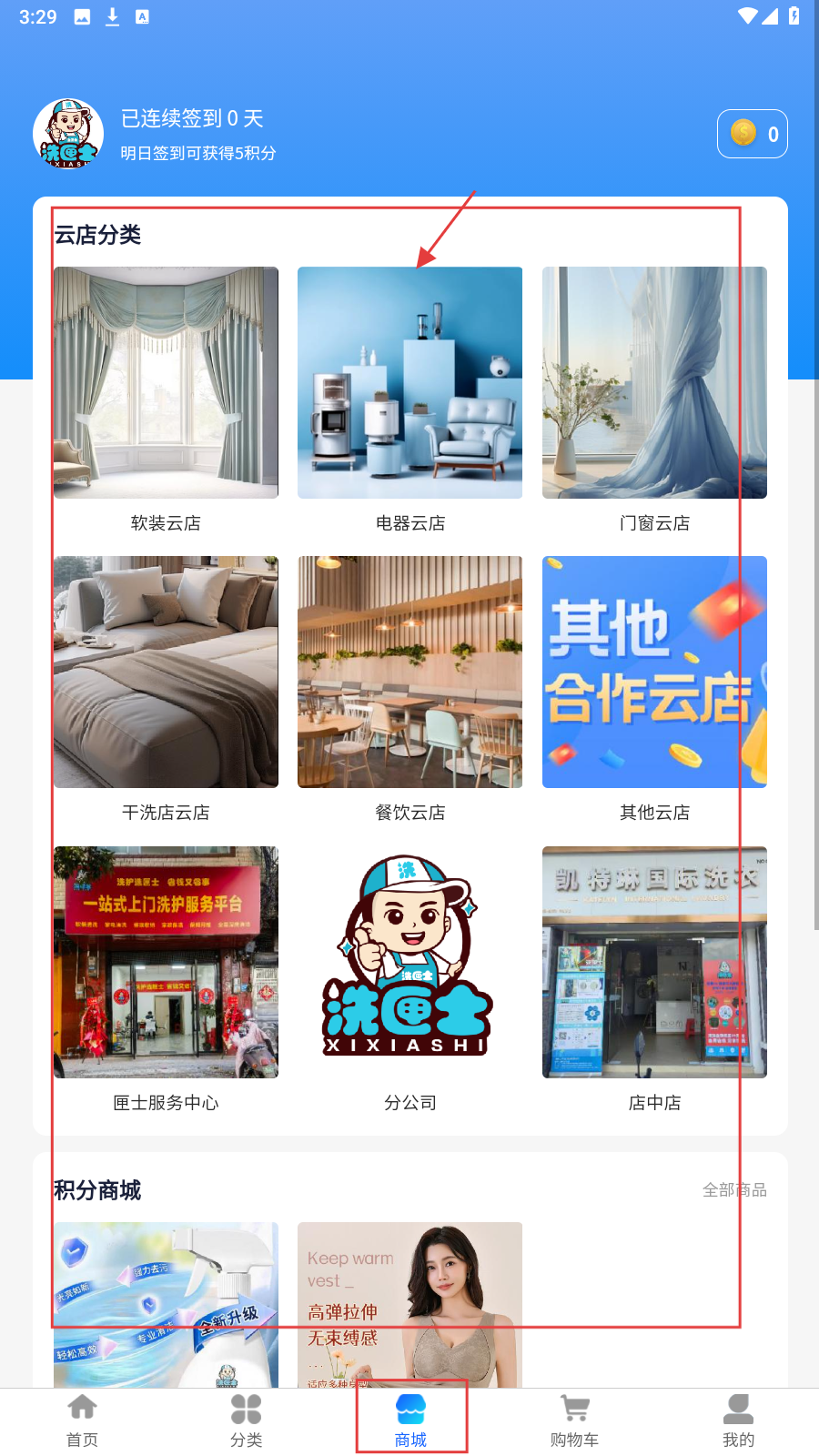Open the spray cleaner product card
819x1456 pixels.
pyautogui.click(x=166, y=1304)
